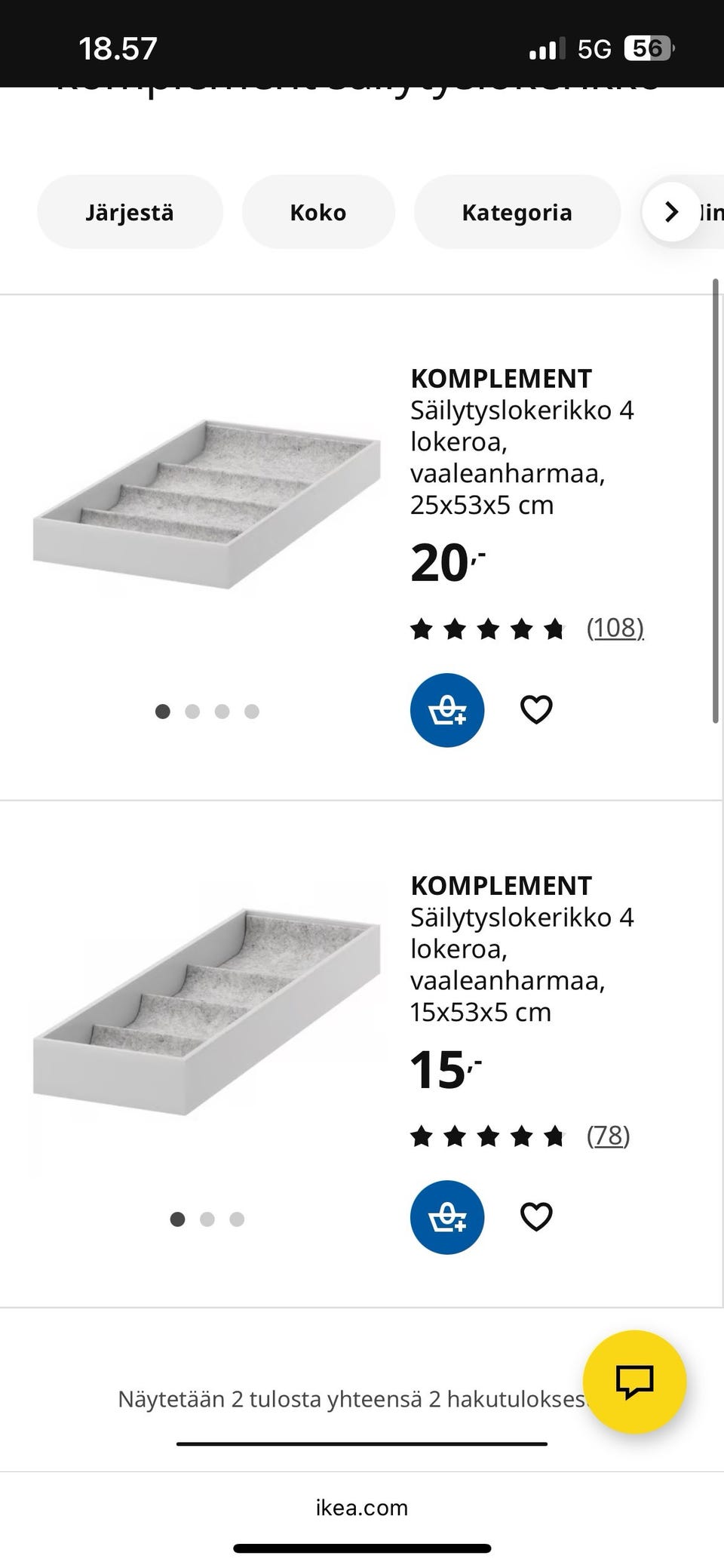Tap the heart icon on second product
This screenshot has width=724, height=1568.
click(x=535, y=1216)
